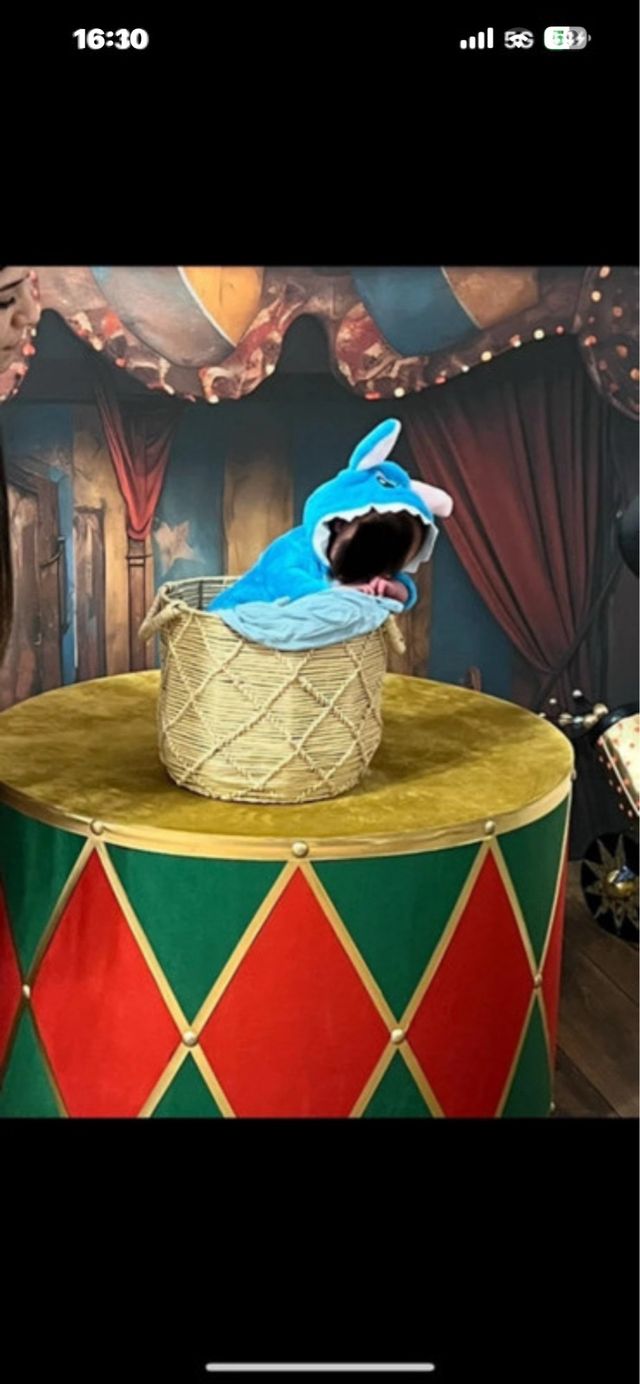Tap the full-screen circus photo to show controls
The width and height of the screenshot is (640, 1384).
(320, 692)
